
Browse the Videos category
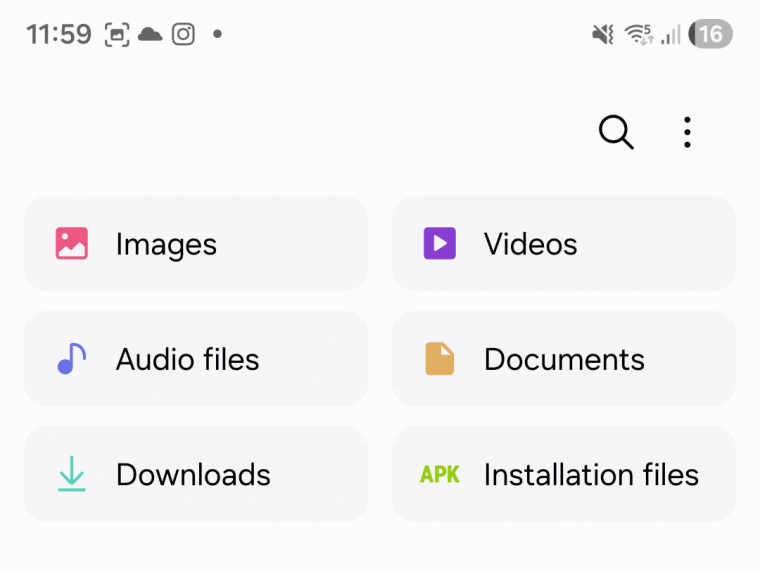(563, 244)
